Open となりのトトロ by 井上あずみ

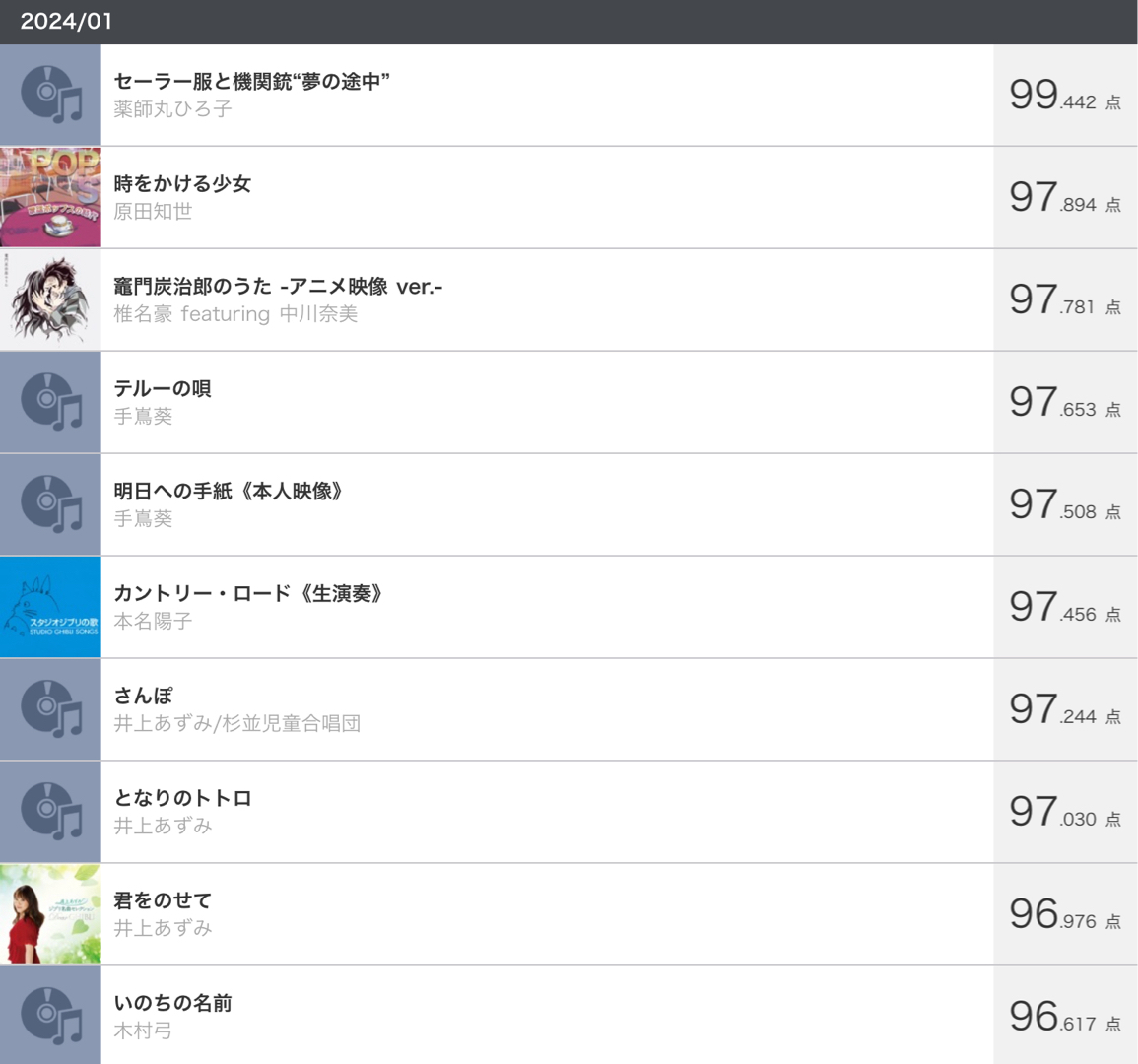pyautogui.click(x=182, y=800)
